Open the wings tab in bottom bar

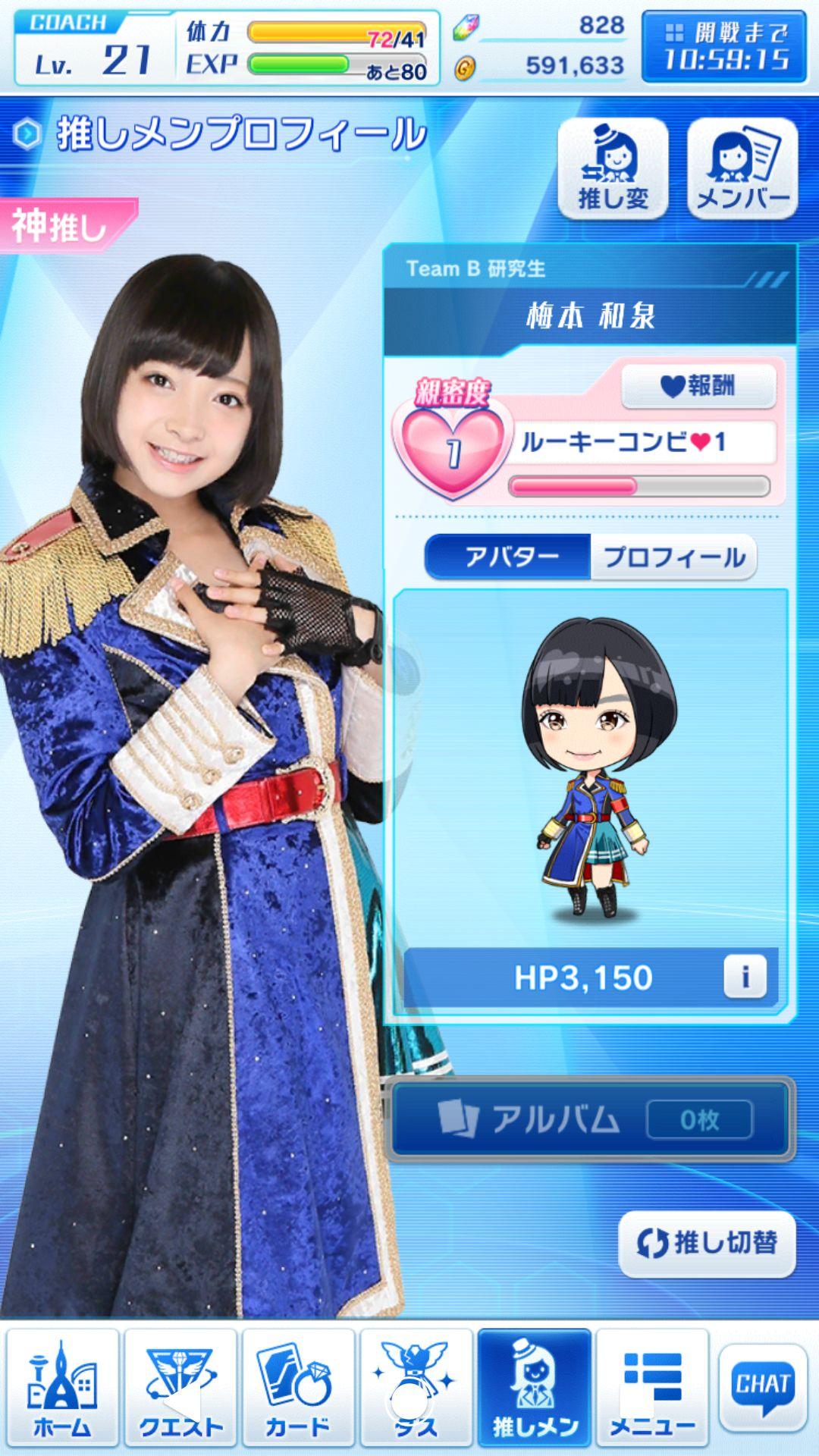click(x=416, y=1387)
